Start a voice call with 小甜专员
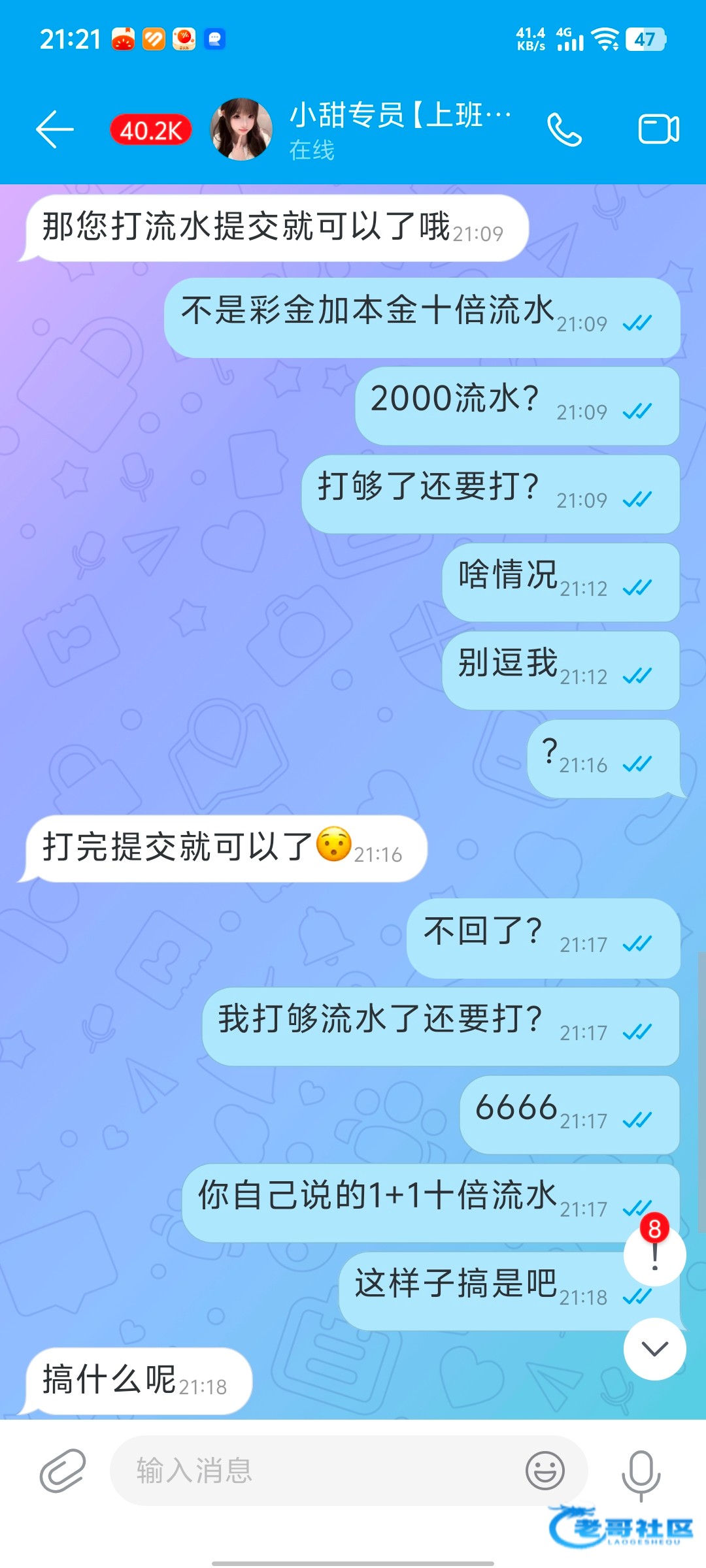 pos(564,129)
